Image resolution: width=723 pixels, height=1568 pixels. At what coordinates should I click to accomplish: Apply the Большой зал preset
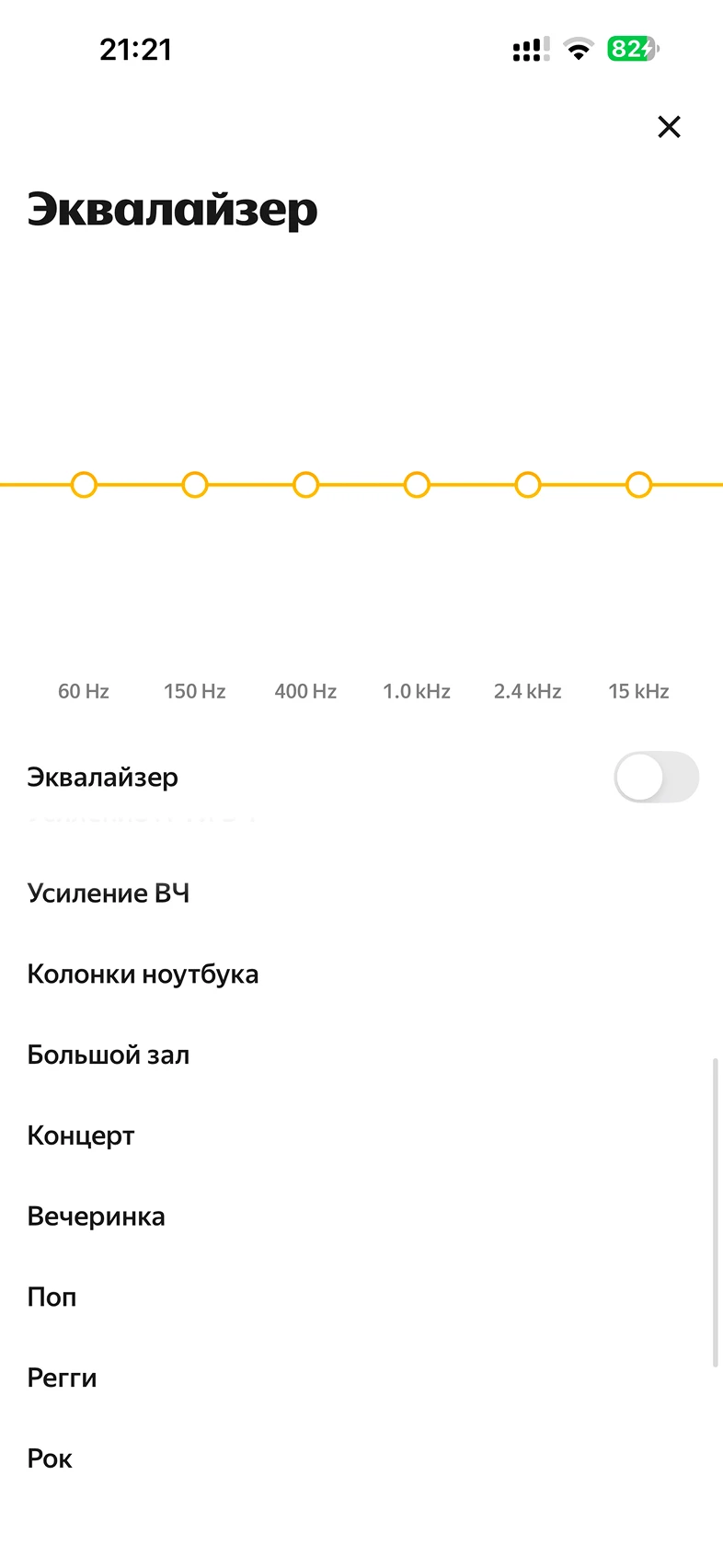coord(109,1055)
